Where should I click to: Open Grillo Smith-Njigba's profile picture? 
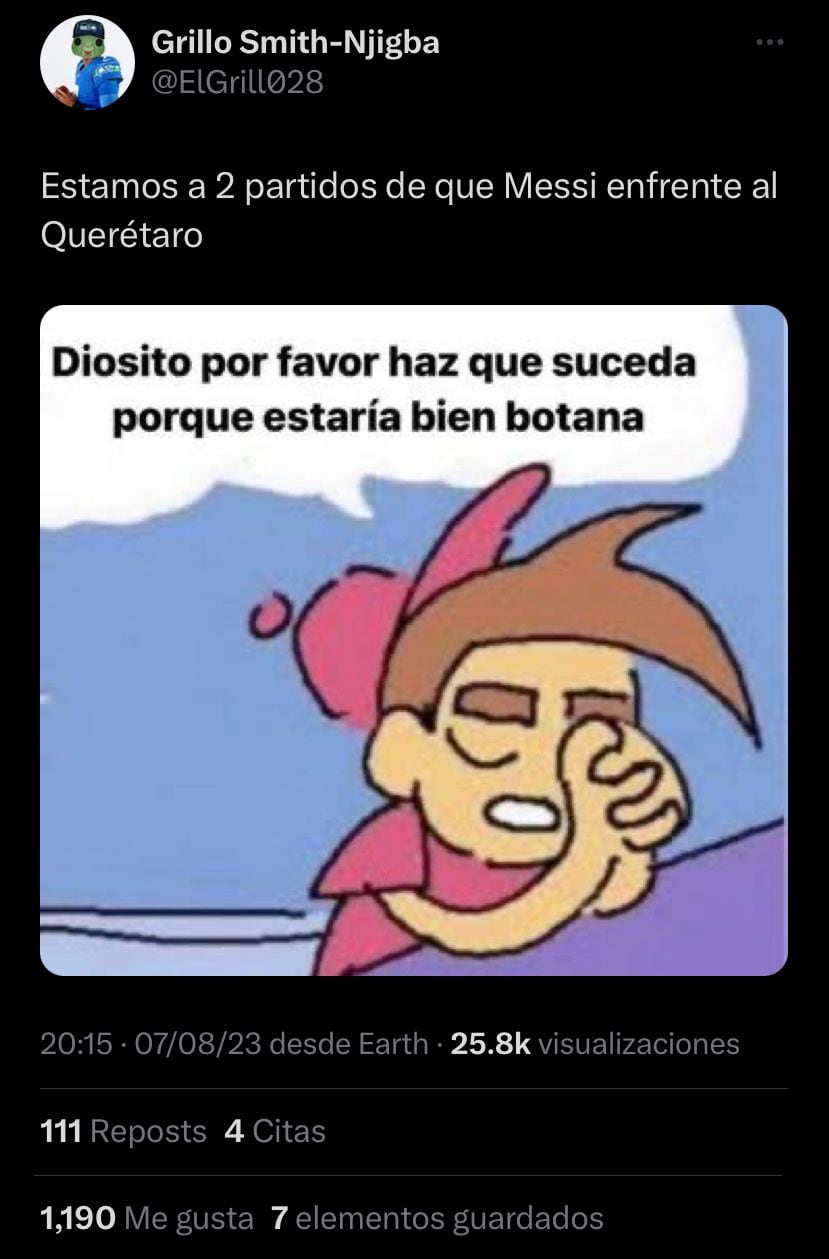(87, 62)
